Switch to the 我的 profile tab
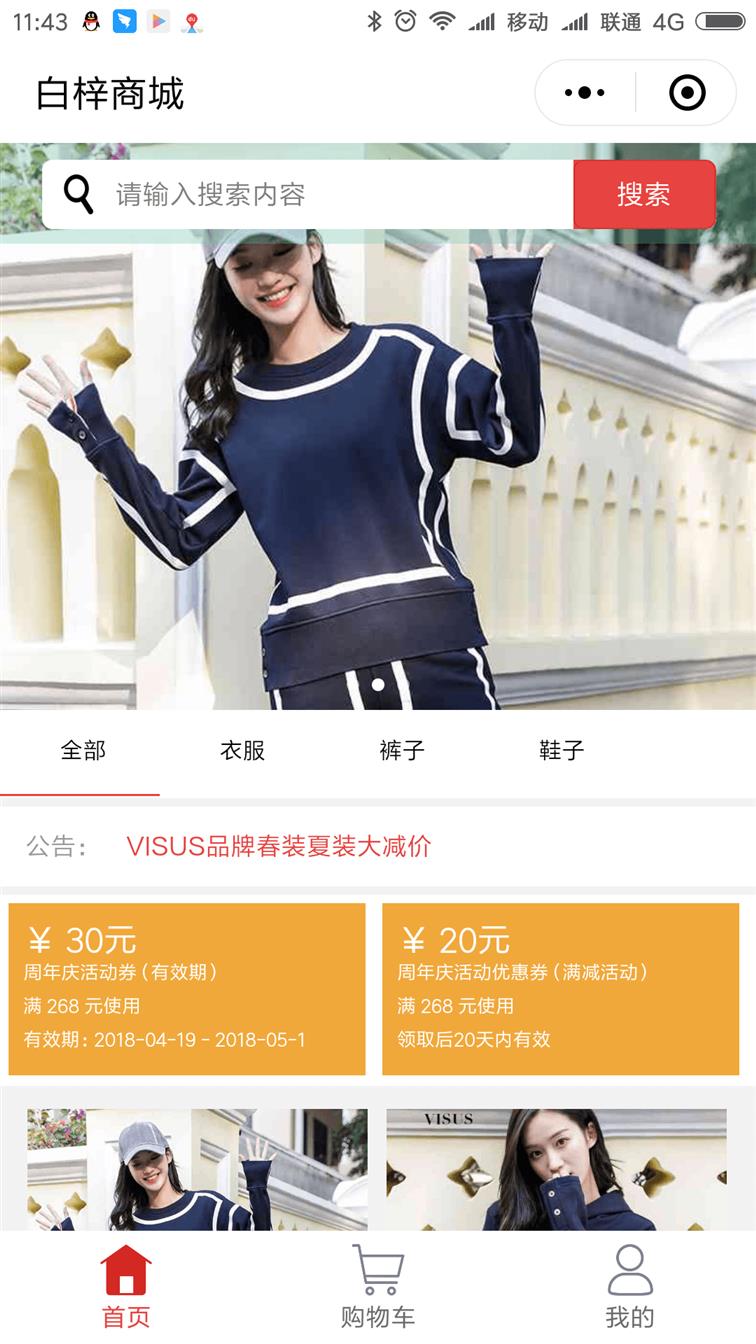This screenshot has height=1344, width=756. [630, 1287]
